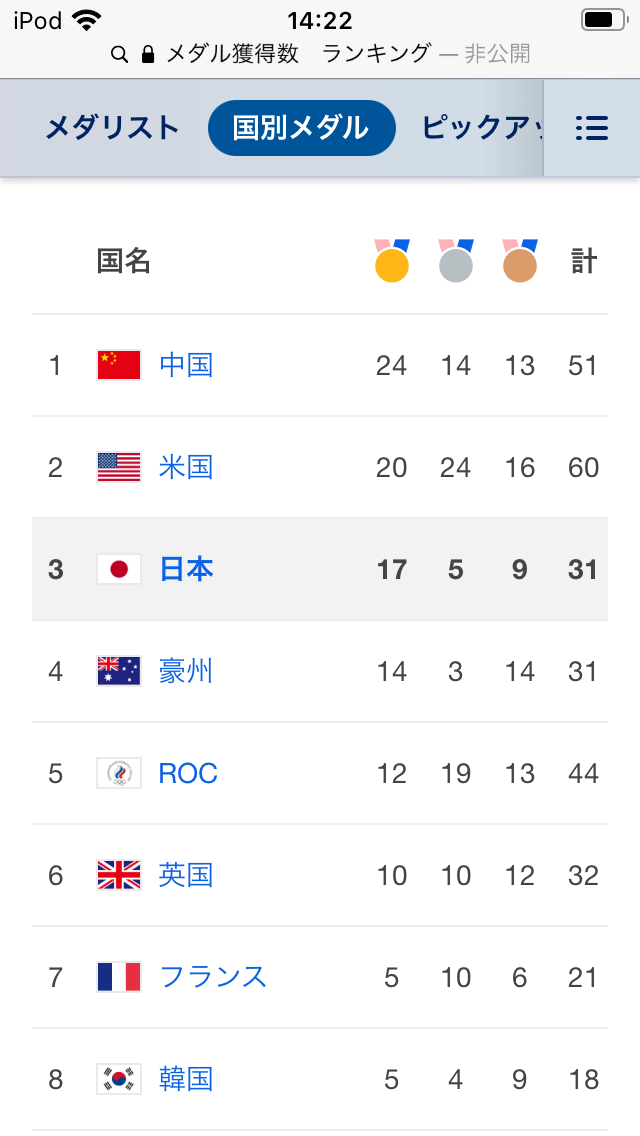Screen dimensions: 640x1136
Task: Open the 中国 country link
Action: [186, 365]
